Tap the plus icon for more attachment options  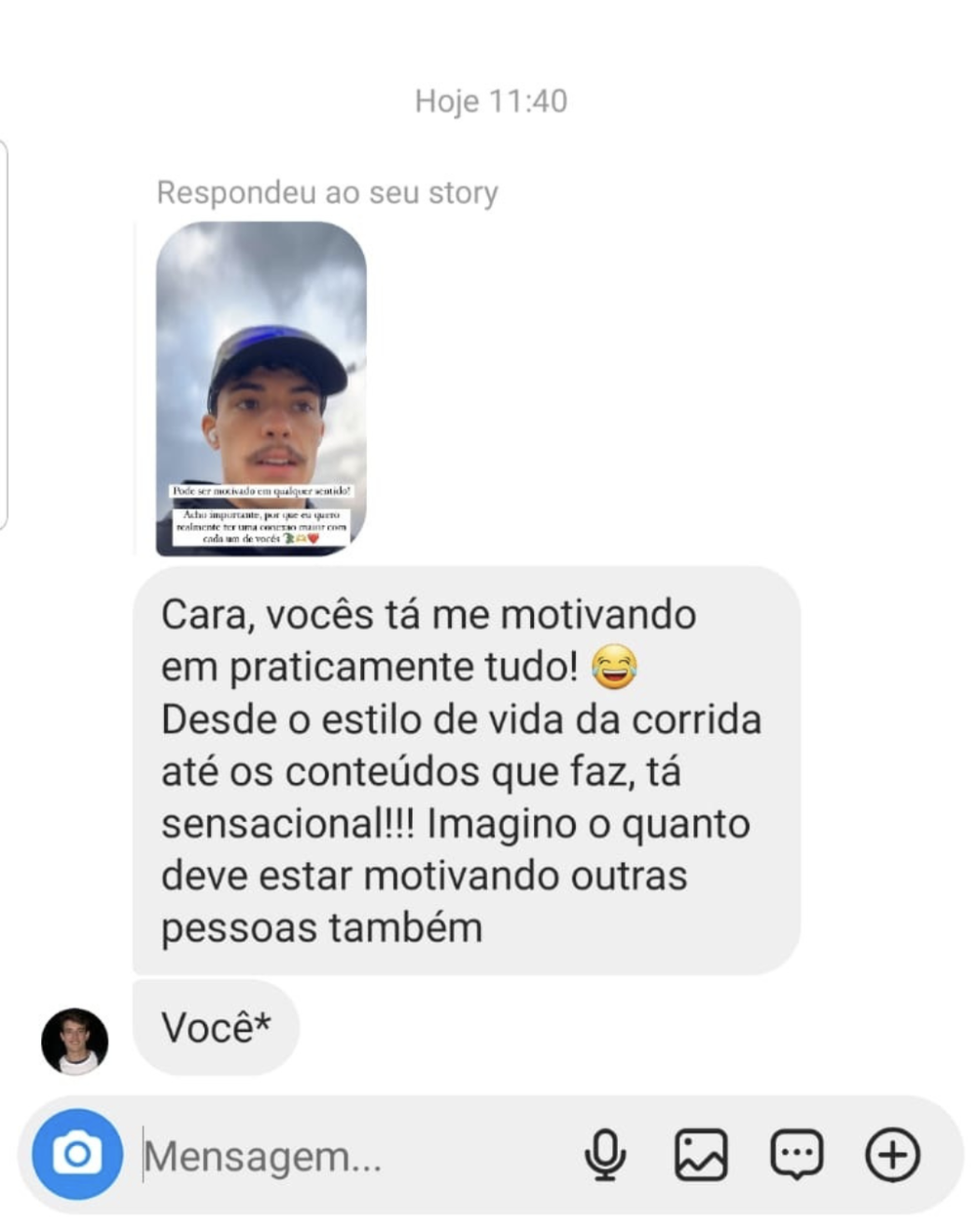coord(890,1154)
